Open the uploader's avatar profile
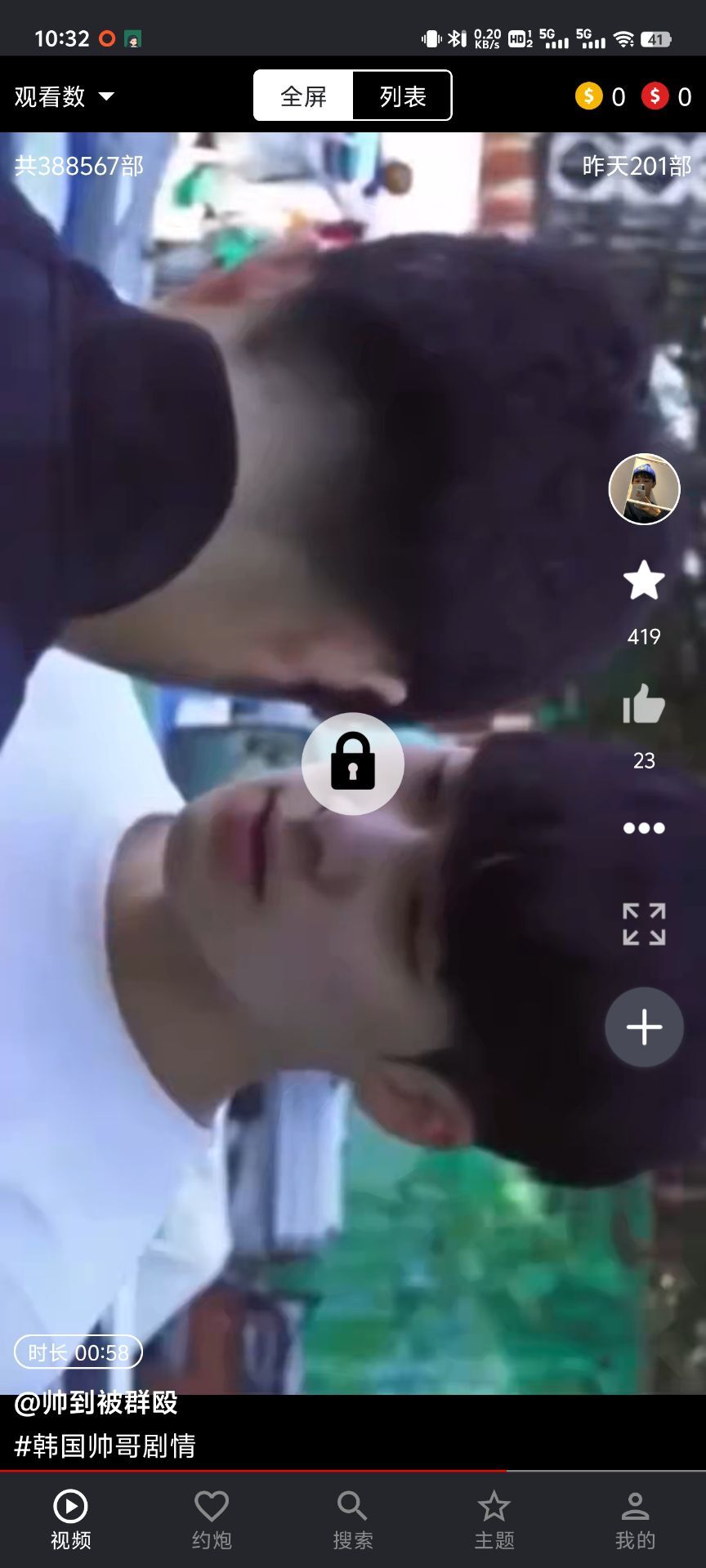This screenshot has width=706, height=1568. tap(644, 489)
